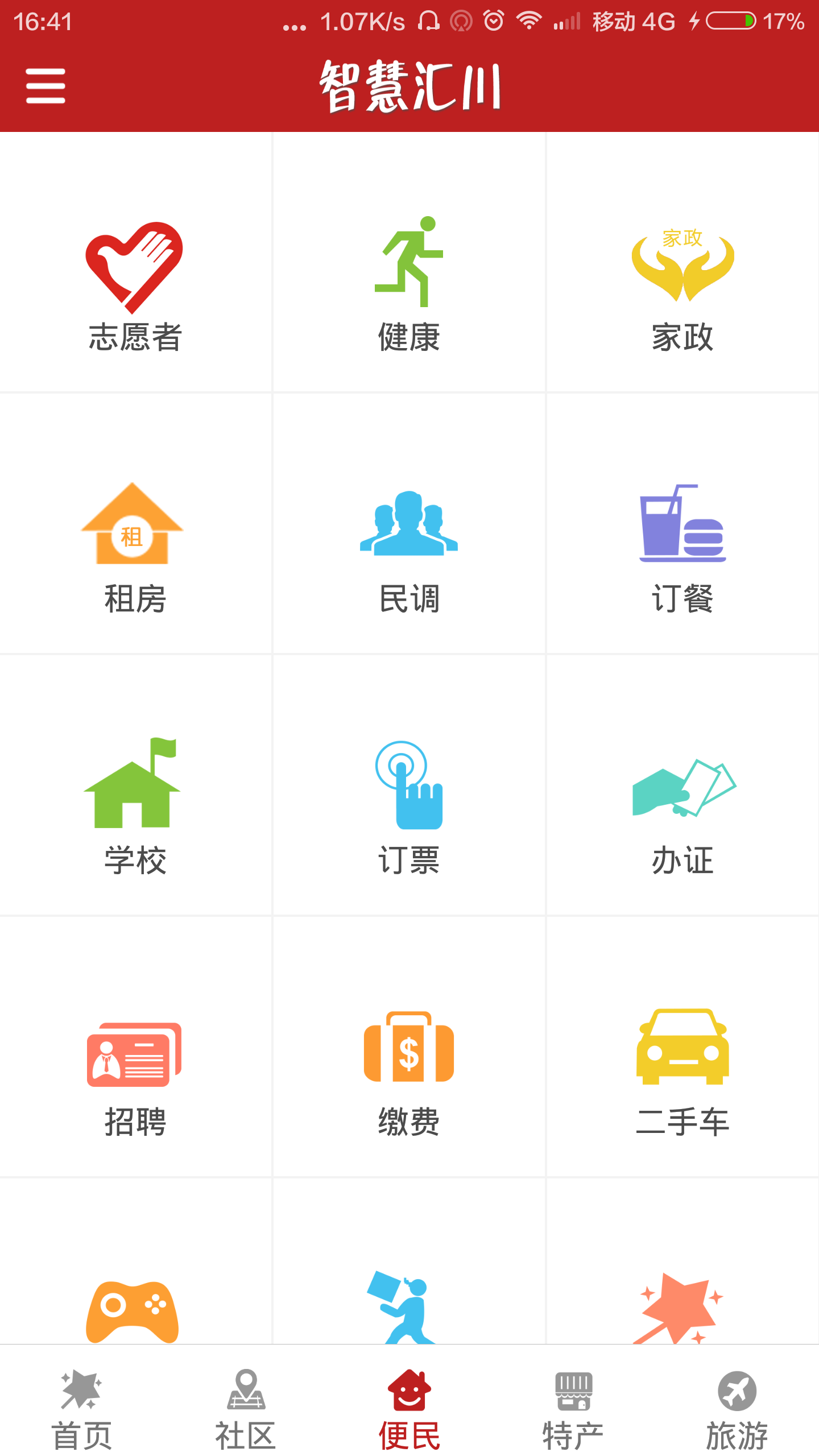Select 订票 ticket booking
Screen dimensions: 819x1456
[x=409, y=785]
